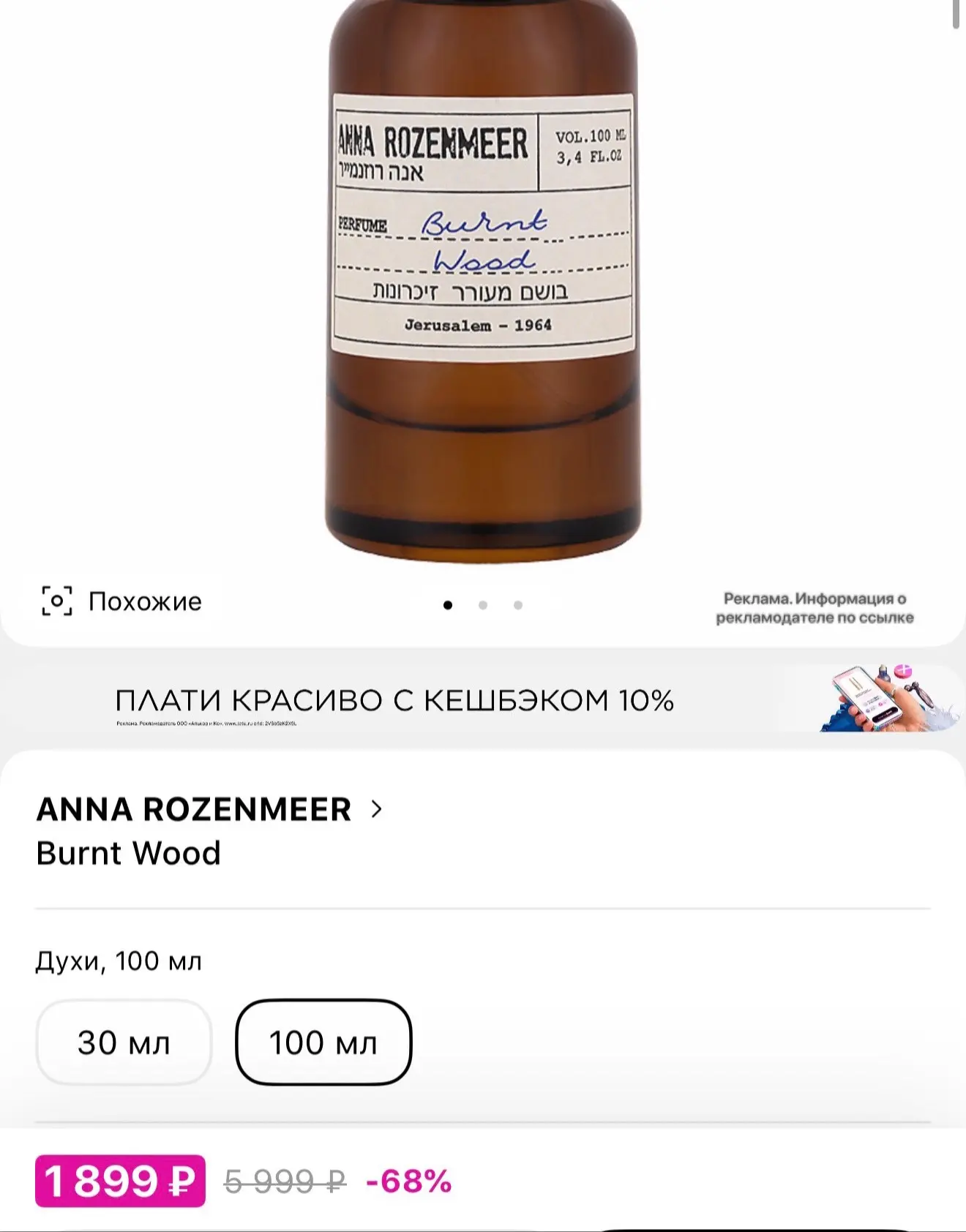The height and width of the screenshot is (1232, 966).
Task: Choose the 100 мл volume option
Action: pyautogui.click(x=323, y=1043)
